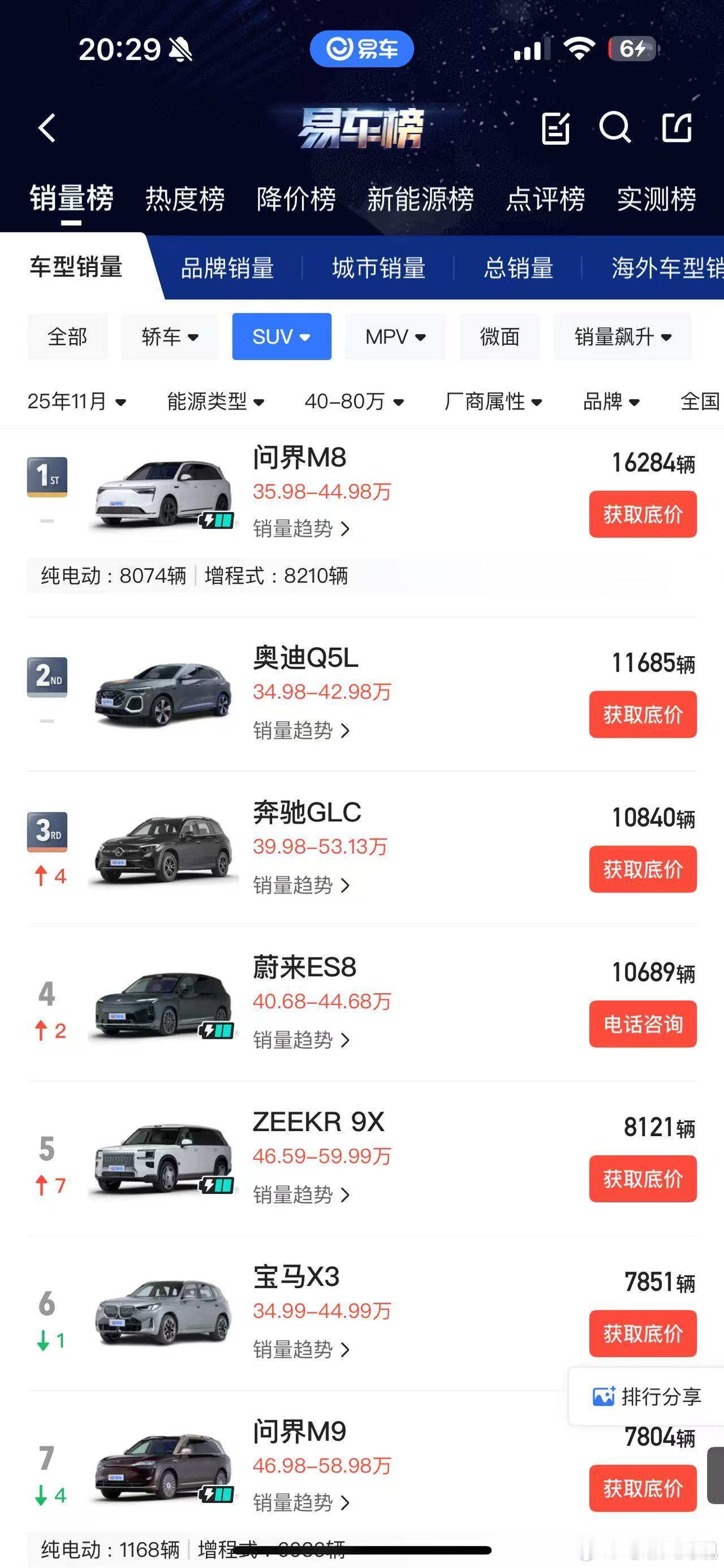
Task: Expand the 能源类型 energy type dropdown
Action: tap(214, 402)
